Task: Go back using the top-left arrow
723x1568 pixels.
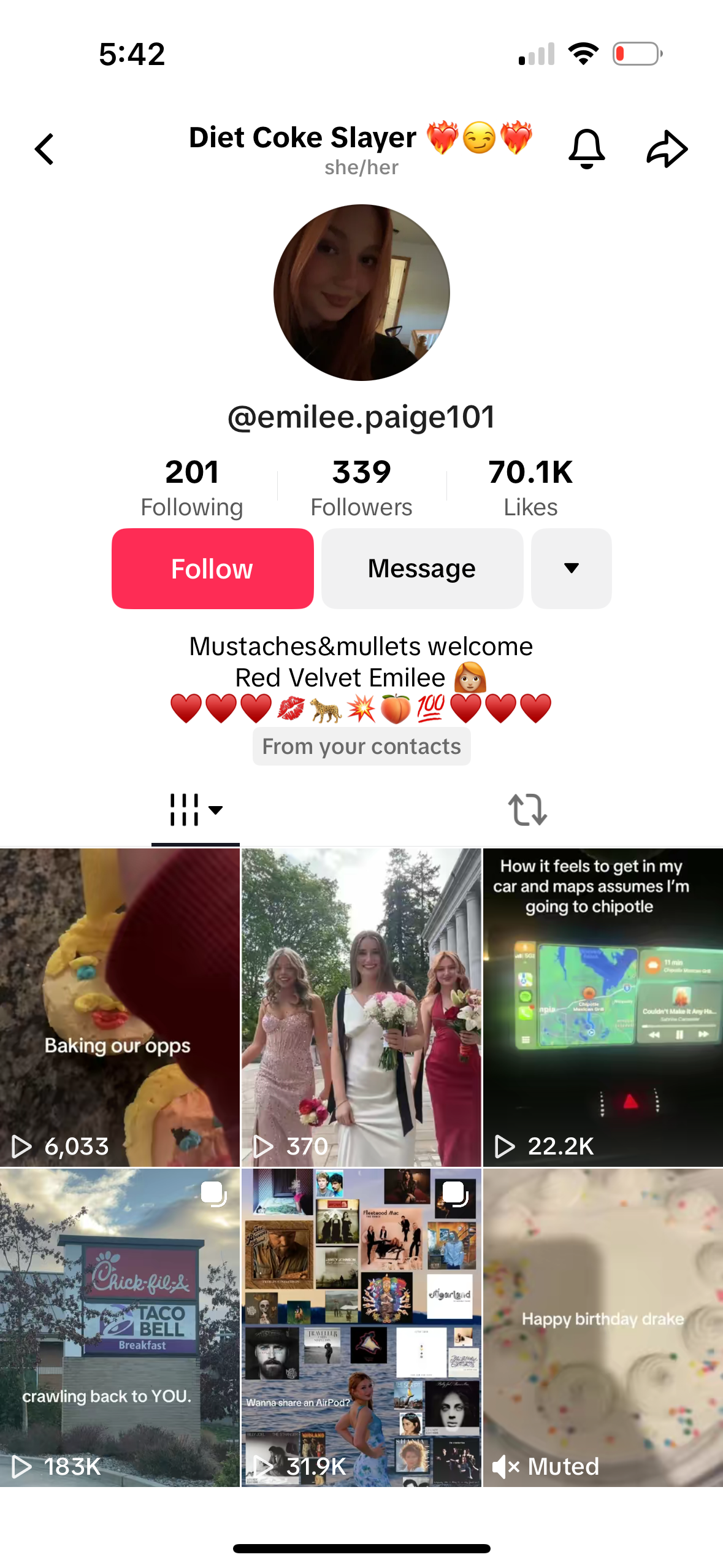Action: (x=44, y=149)
